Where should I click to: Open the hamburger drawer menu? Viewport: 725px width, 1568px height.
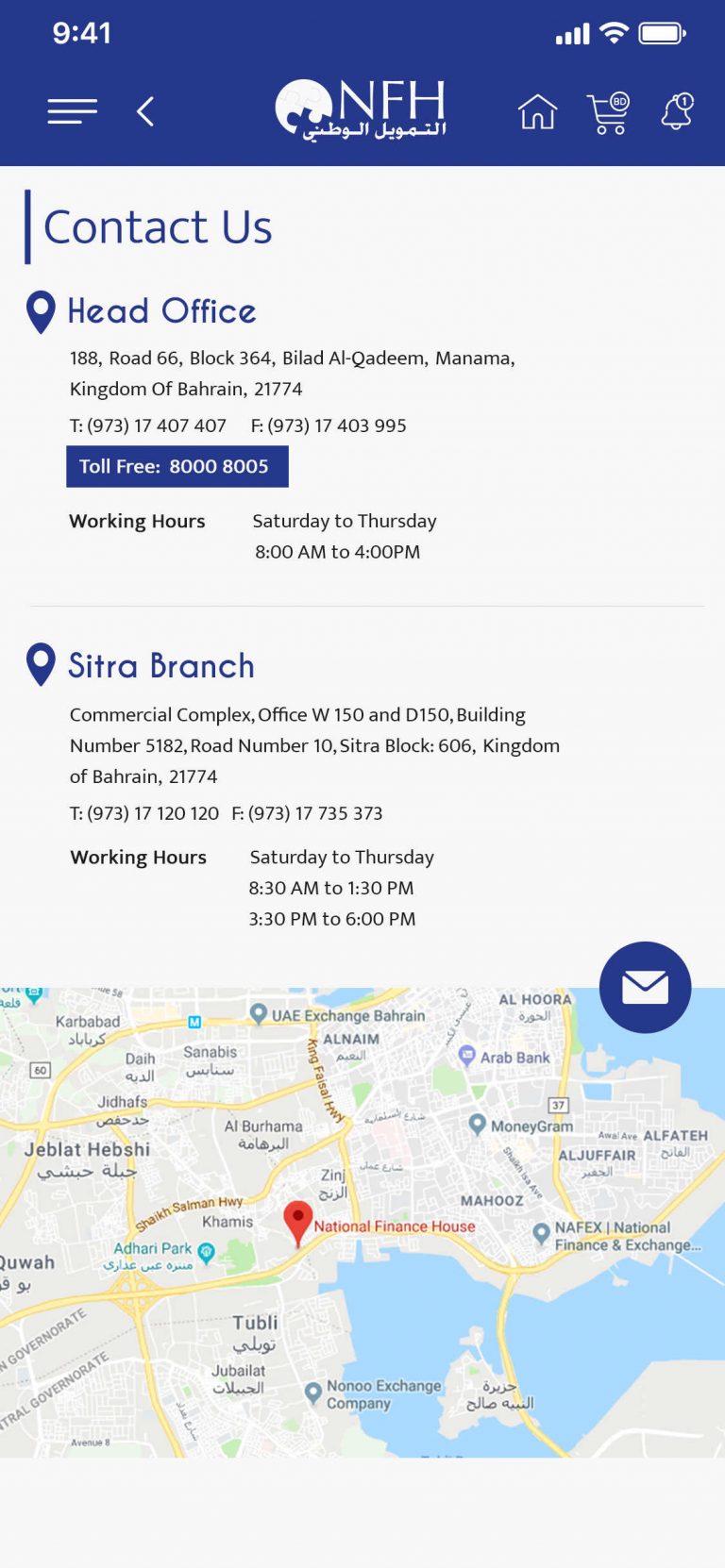[73, 111]
